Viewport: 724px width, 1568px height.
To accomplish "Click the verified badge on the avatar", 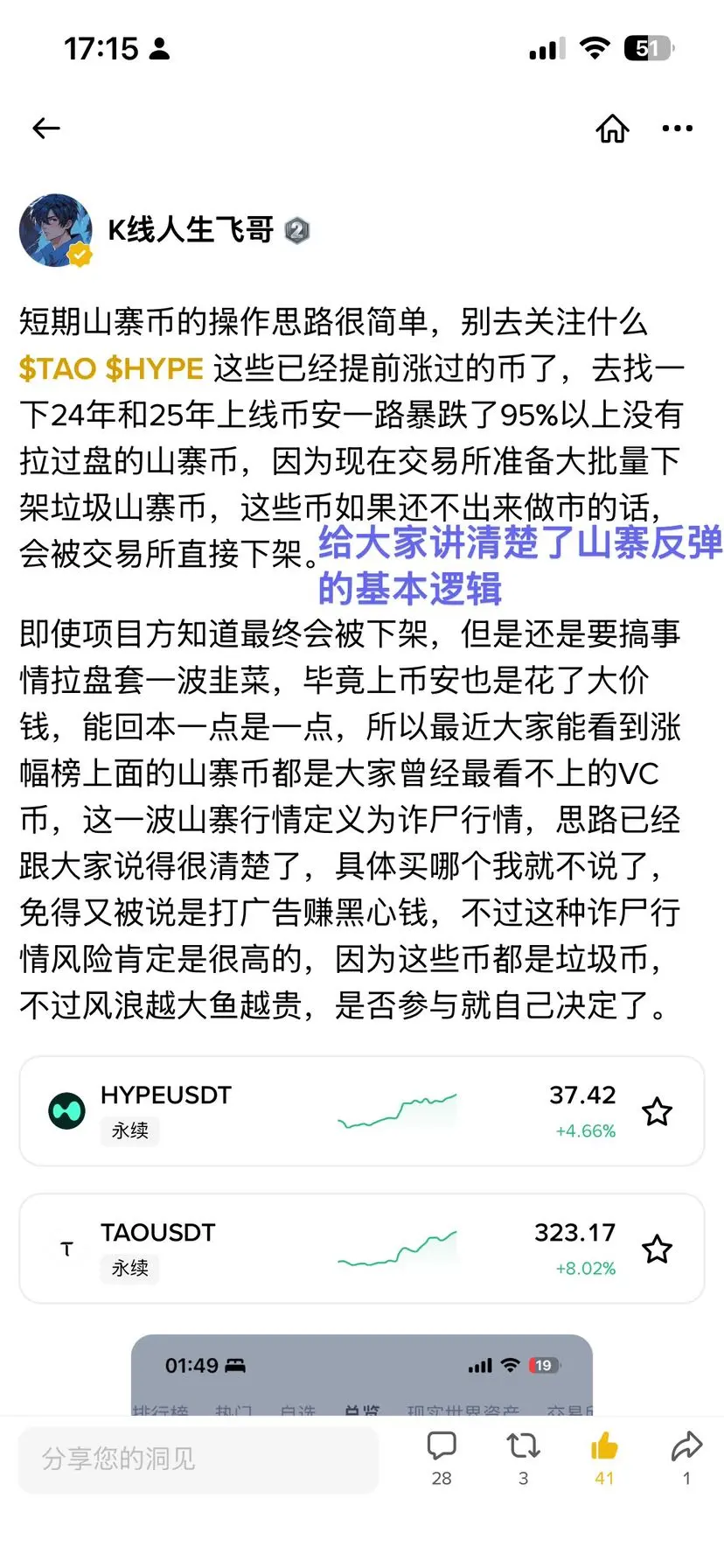I will click(x=81, y=255).
